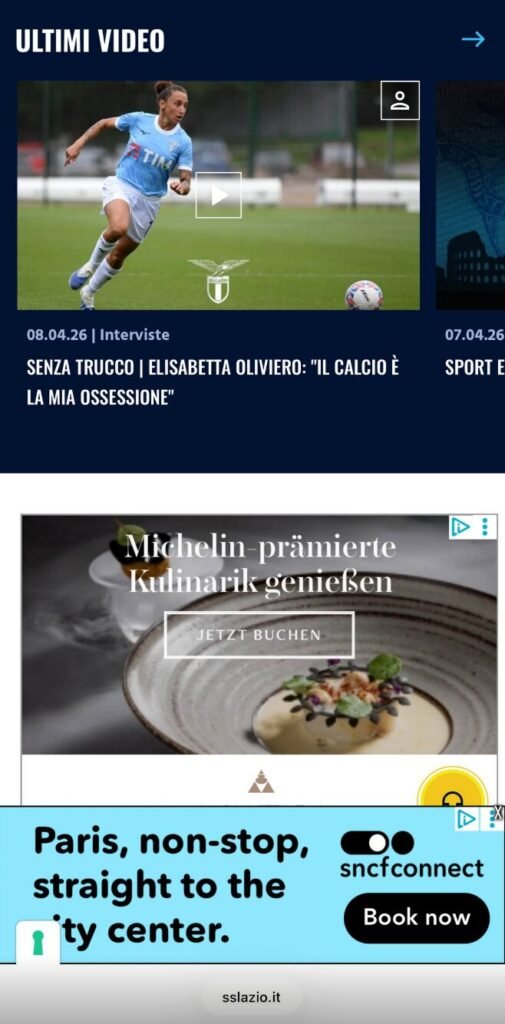
Task: Tap Jetzt Buchen in the Michelin ad
Action: [259, 635]
